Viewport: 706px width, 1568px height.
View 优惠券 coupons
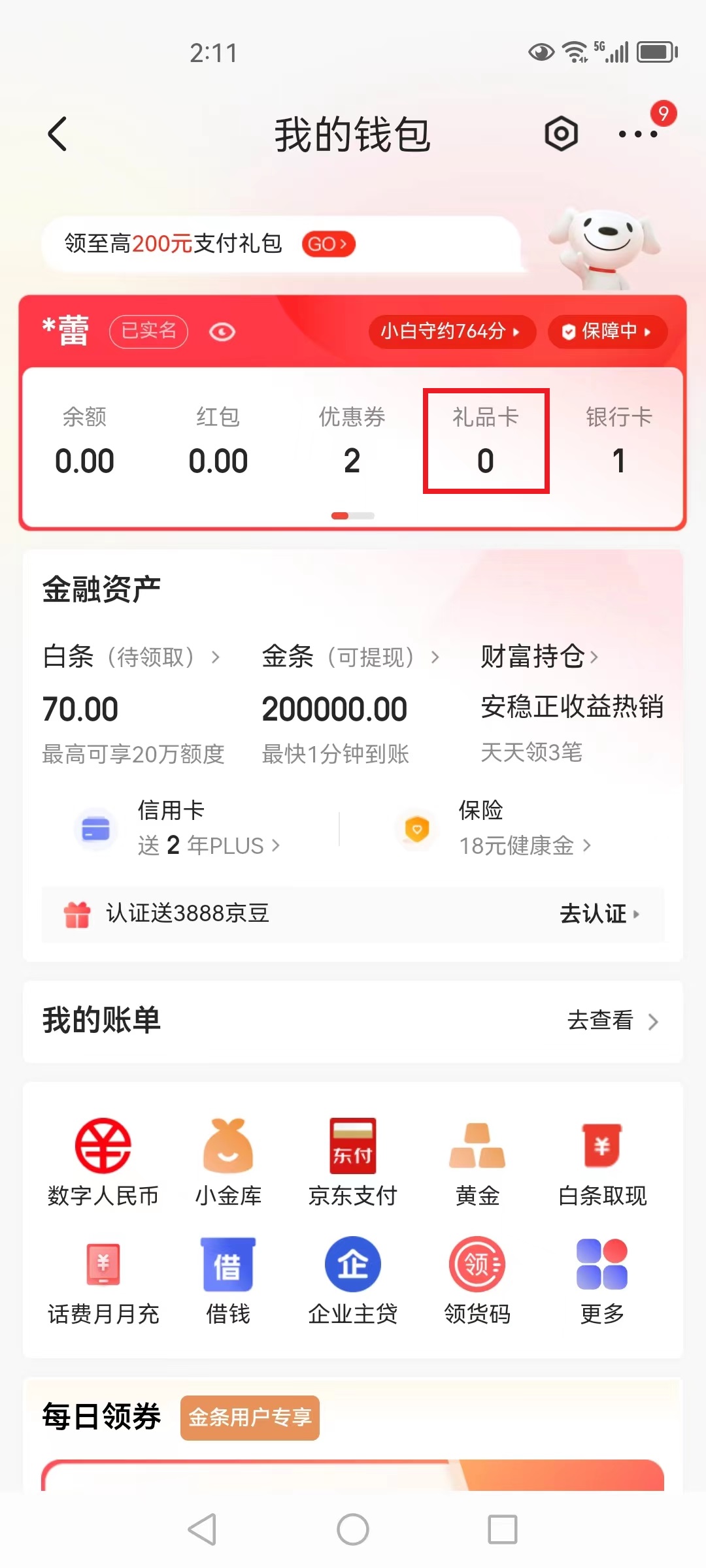[x=352, y=441]
